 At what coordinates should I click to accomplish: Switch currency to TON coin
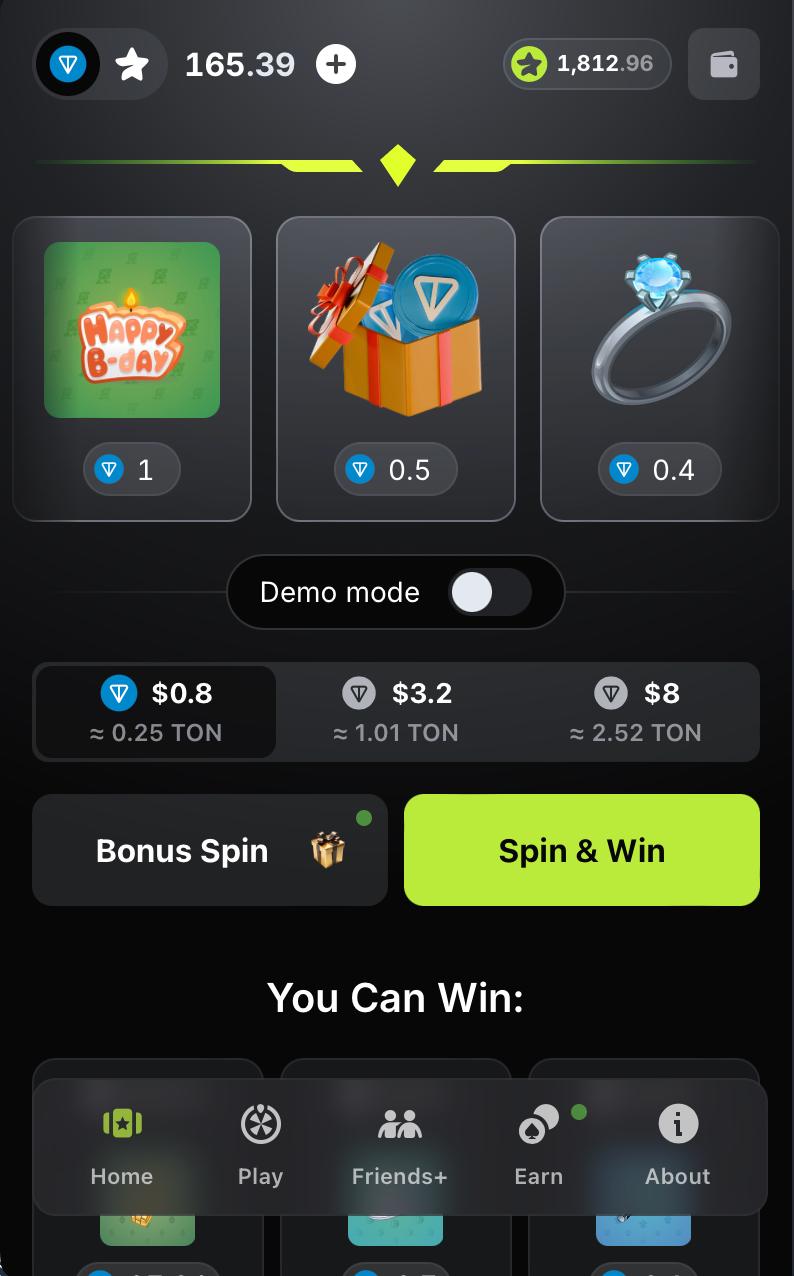coord(68,65)
